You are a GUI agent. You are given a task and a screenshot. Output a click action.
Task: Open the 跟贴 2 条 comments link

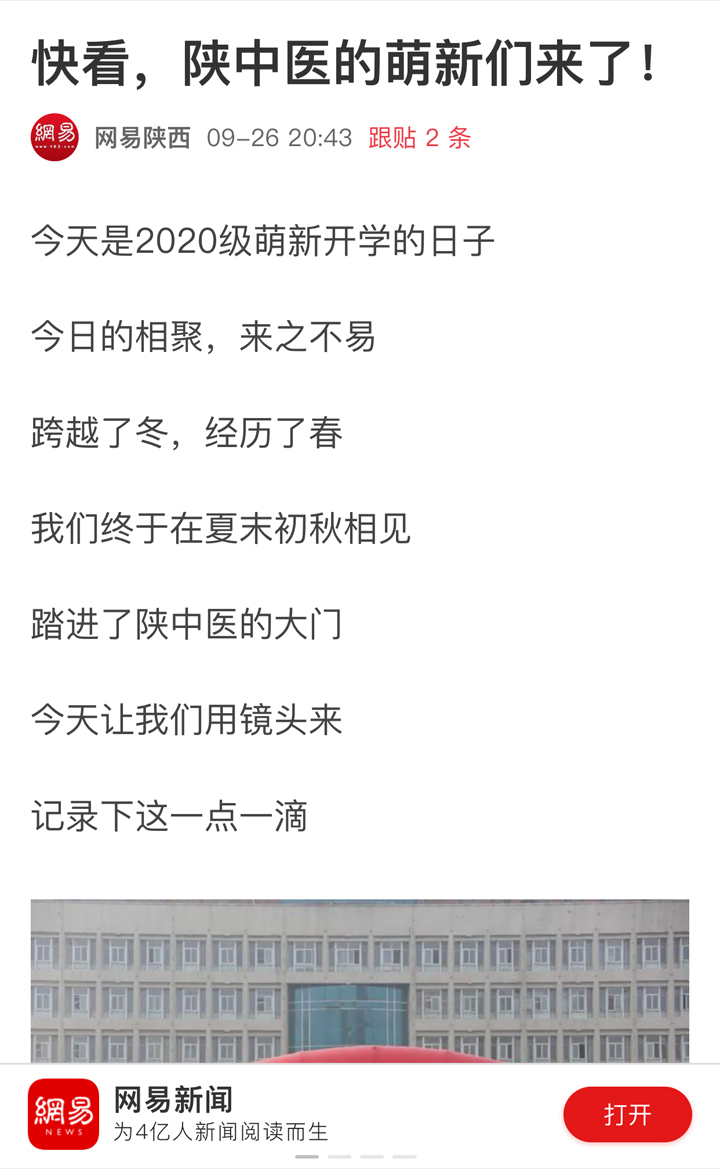pyautogui.click(x=420, y=138)
